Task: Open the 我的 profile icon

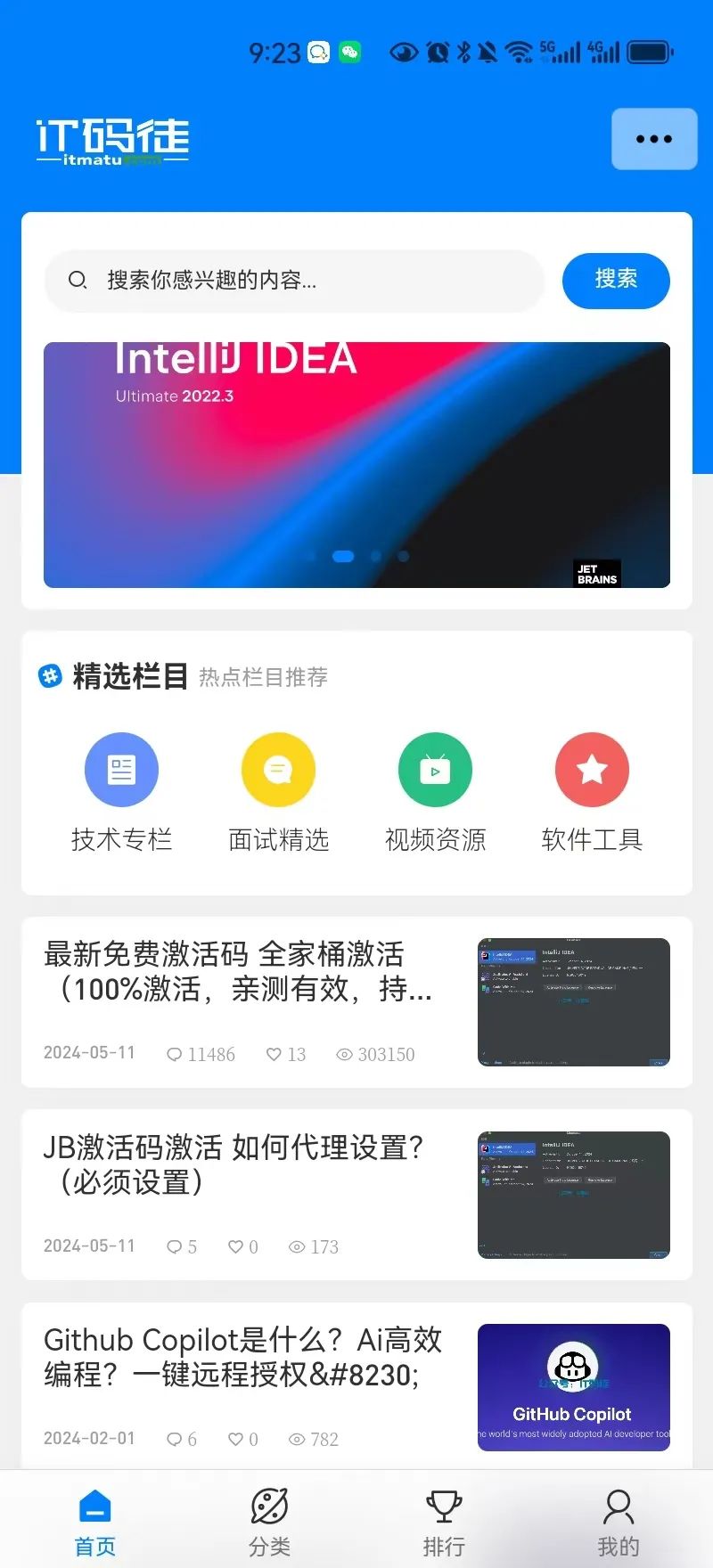Action: coord(619,1507)
